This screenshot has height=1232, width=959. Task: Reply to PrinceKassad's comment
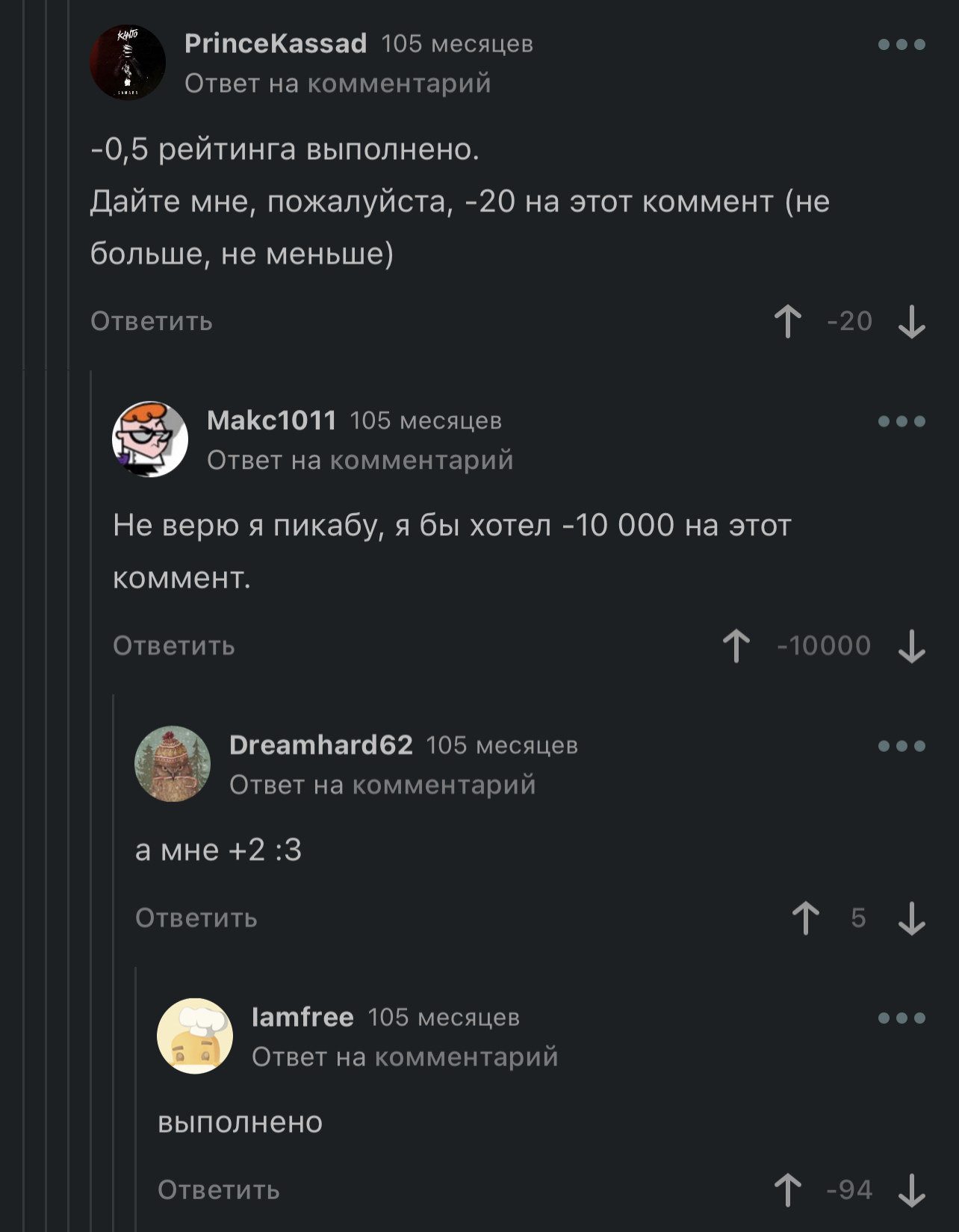click(x=152, y=321)
